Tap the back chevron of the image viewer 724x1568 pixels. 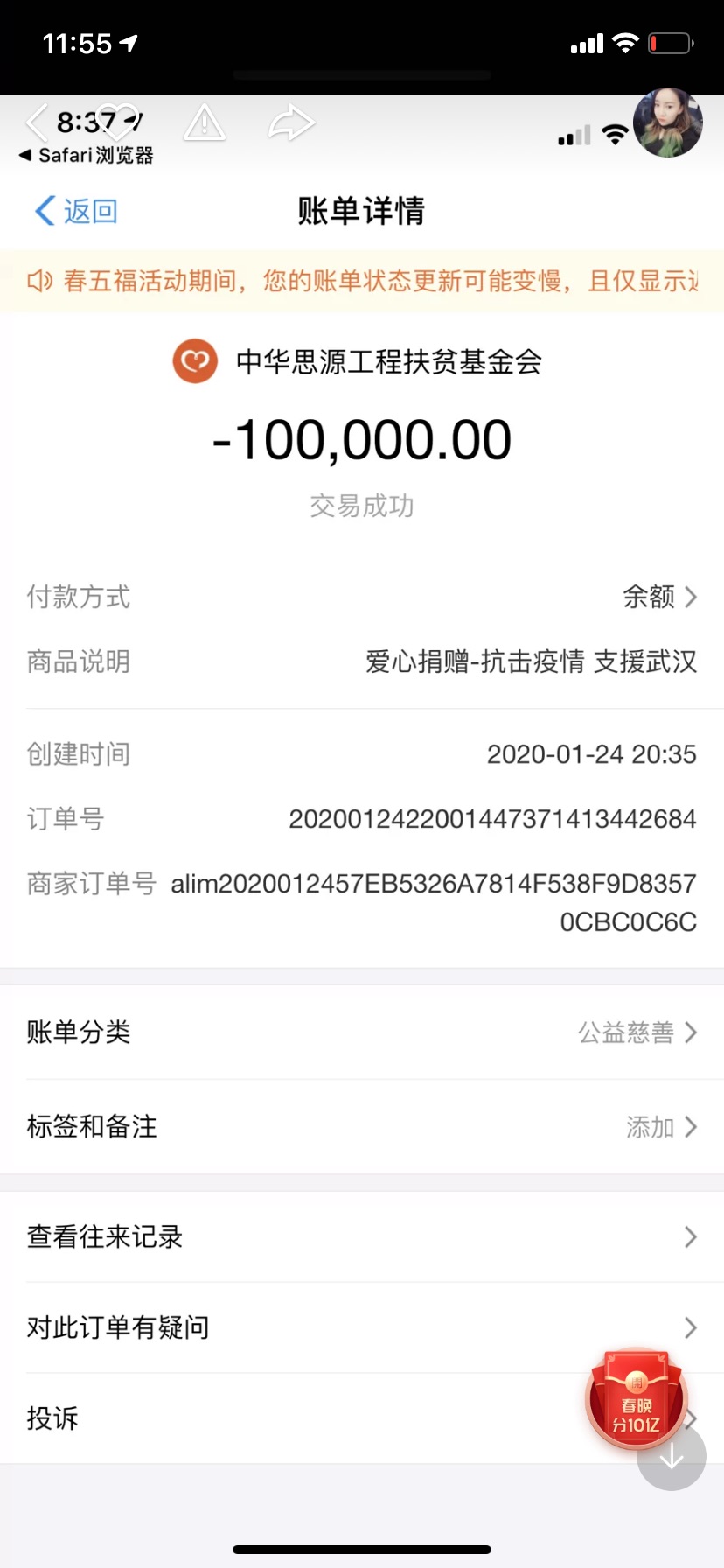[x=36, y=122]
